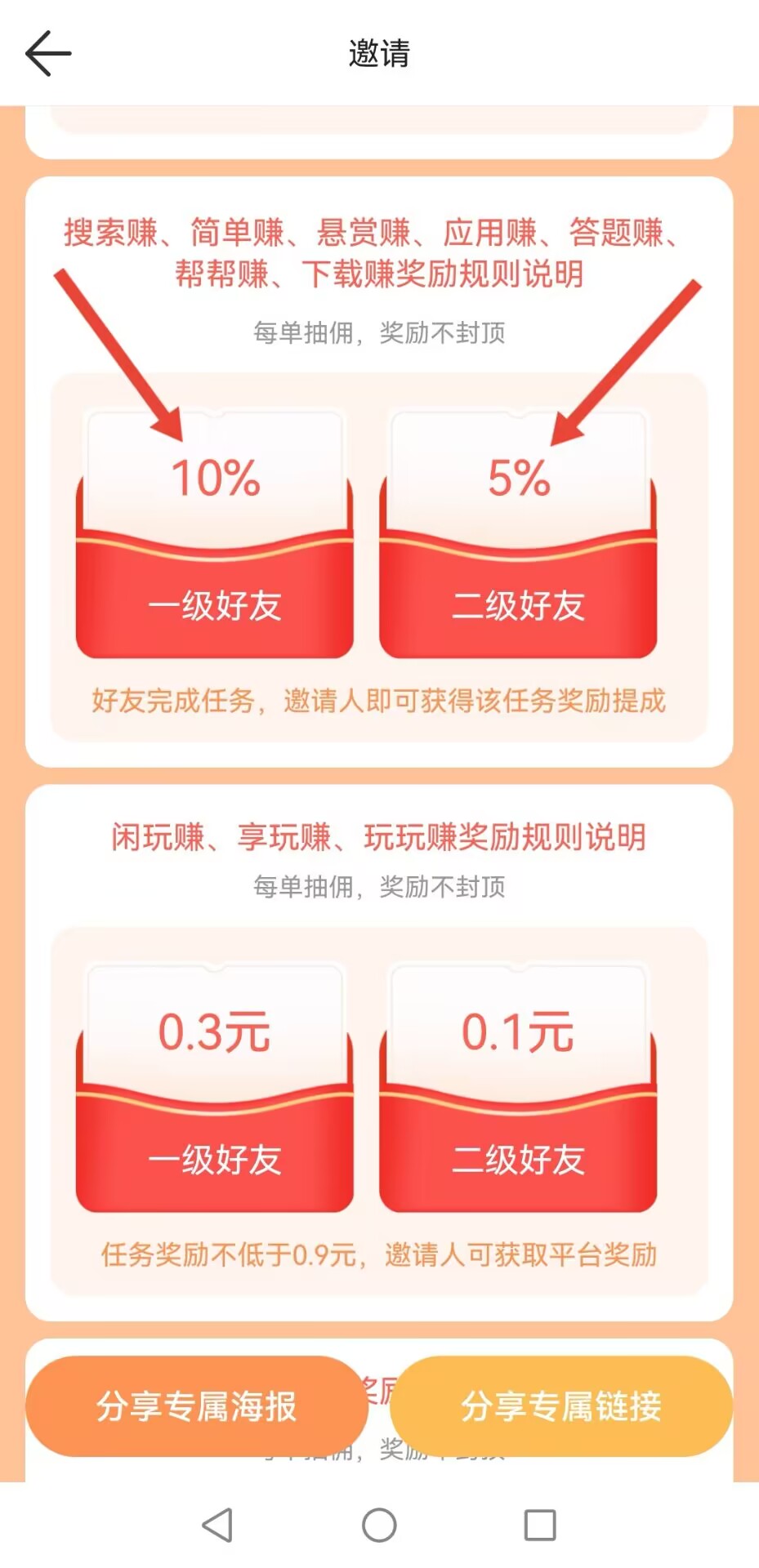The height and width of the screenshot is (1568, 759).
Task: Tap the 分享专属海报 button
Action: tap(196, 1406)
